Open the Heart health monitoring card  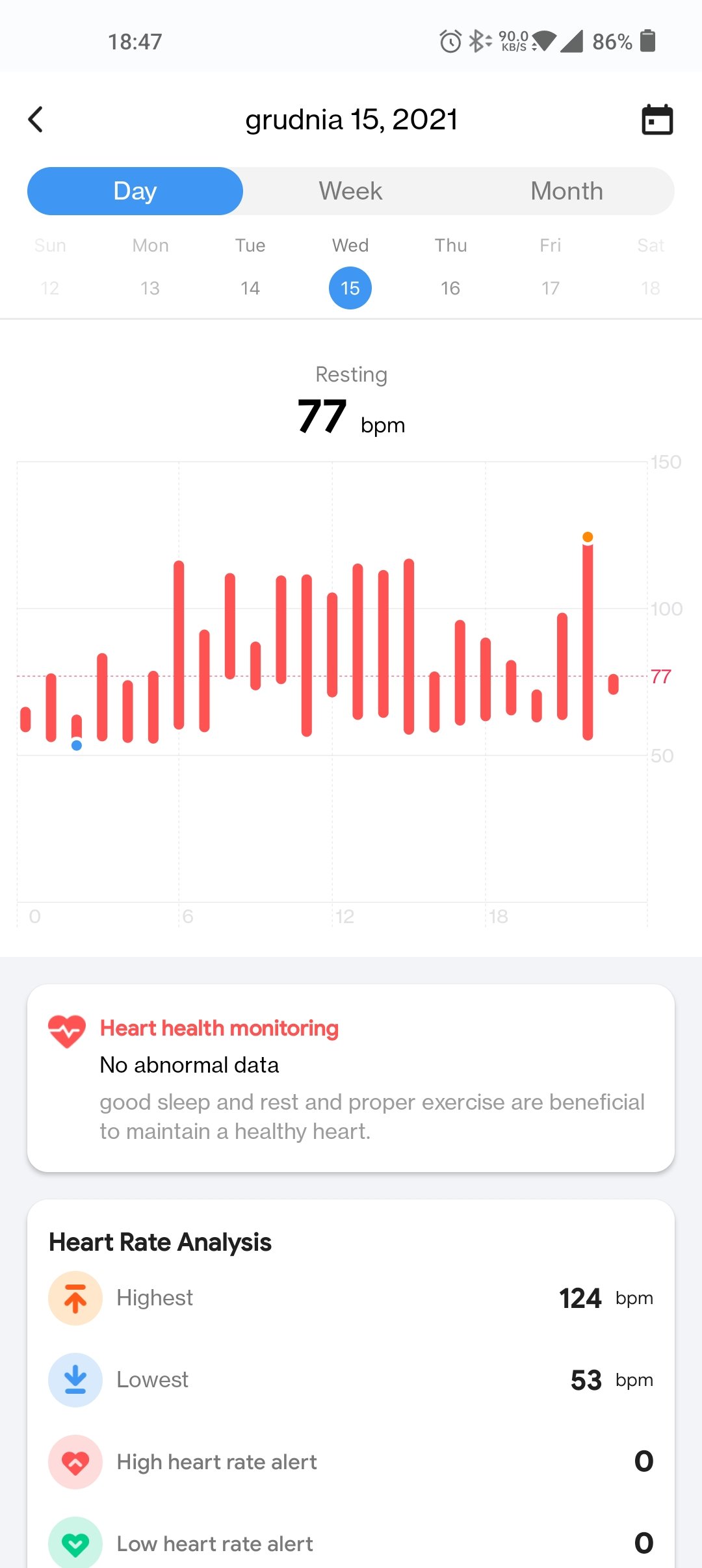click(351, 1078)
